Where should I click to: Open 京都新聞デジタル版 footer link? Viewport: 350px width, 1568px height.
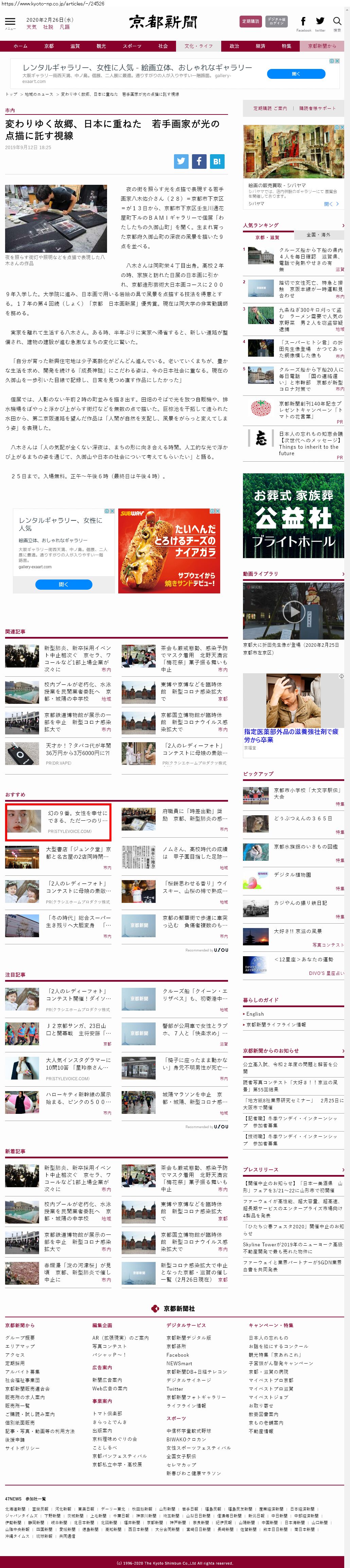(x=189, y=1337)
